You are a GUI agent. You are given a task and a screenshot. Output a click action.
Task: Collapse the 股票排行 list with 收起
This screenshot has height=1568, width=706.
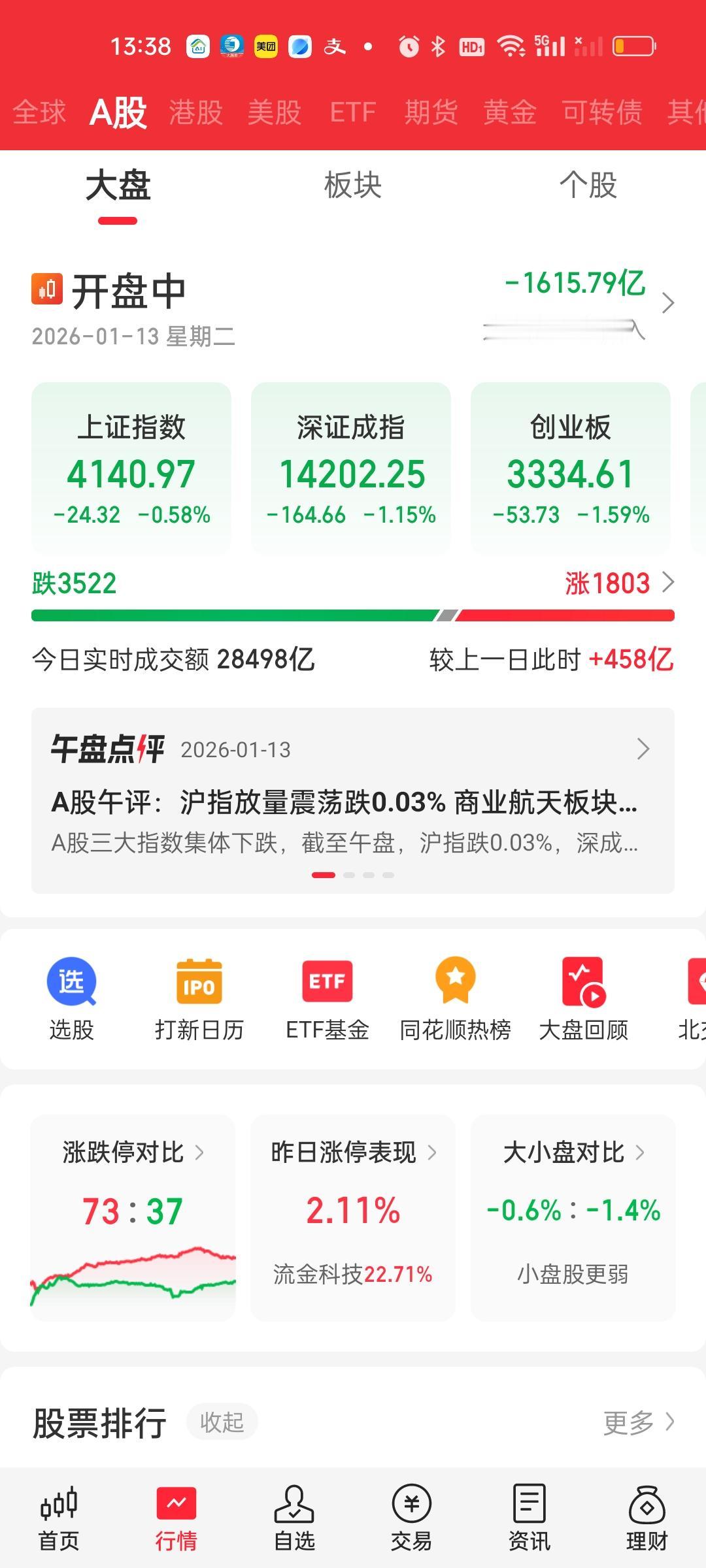coord(222,1421)
